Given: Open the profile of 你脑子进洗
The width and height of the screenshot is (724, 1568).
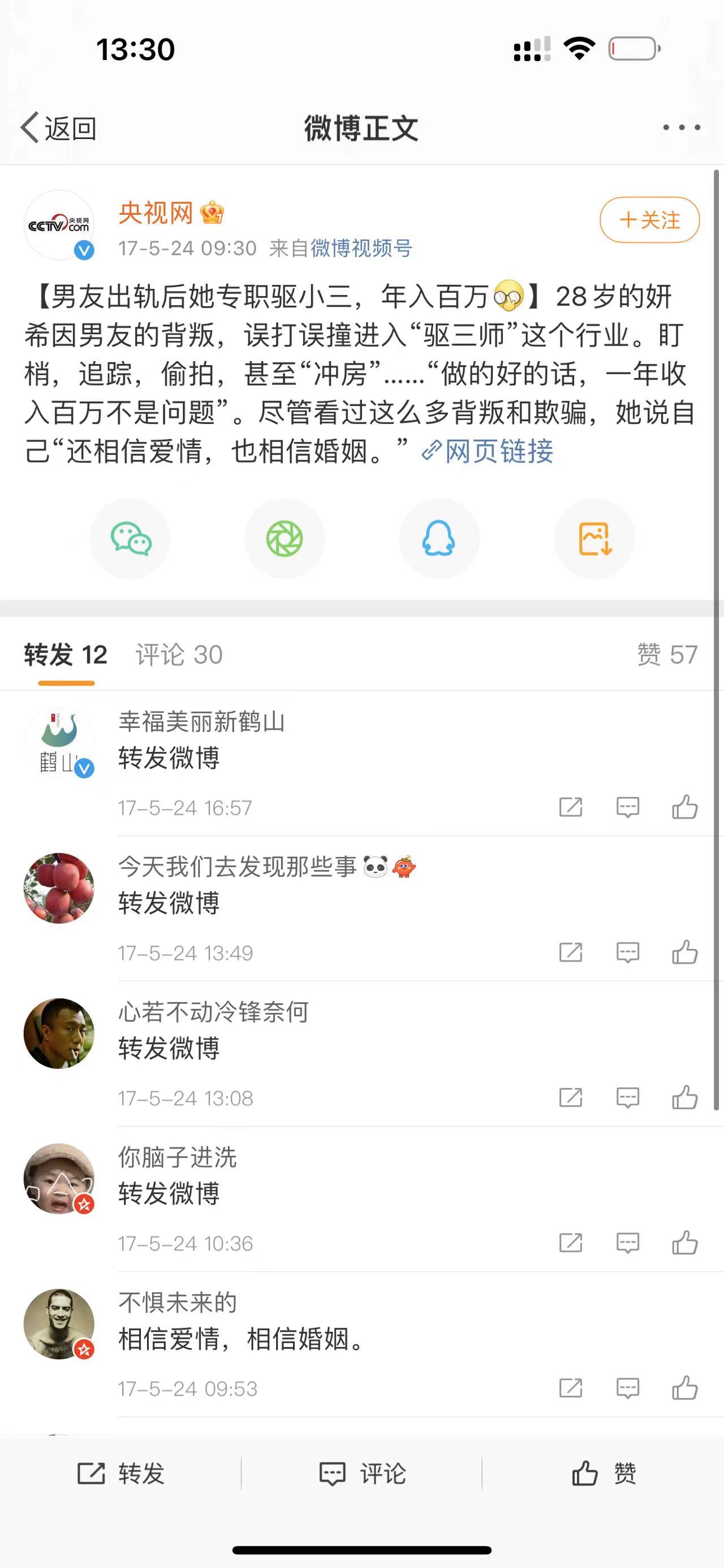Looking at the screenshot, I should pyautogui.click(x=59, y=1179).
